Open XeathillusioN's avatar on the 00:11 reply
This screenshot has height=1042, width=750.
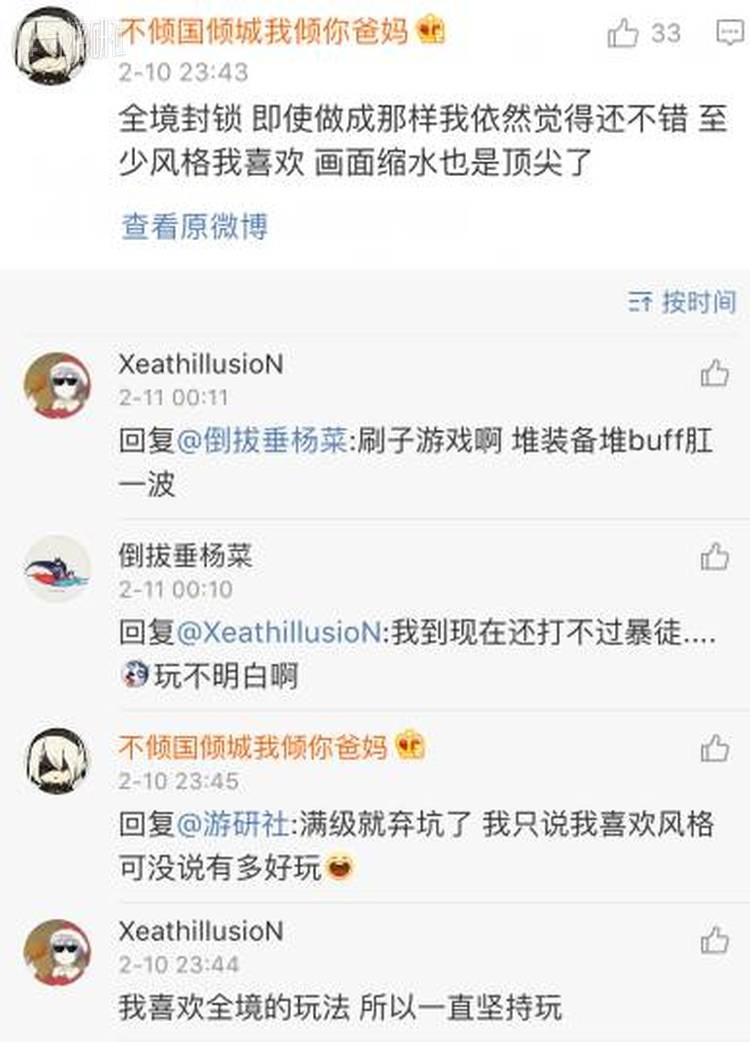tap(57, 384)
